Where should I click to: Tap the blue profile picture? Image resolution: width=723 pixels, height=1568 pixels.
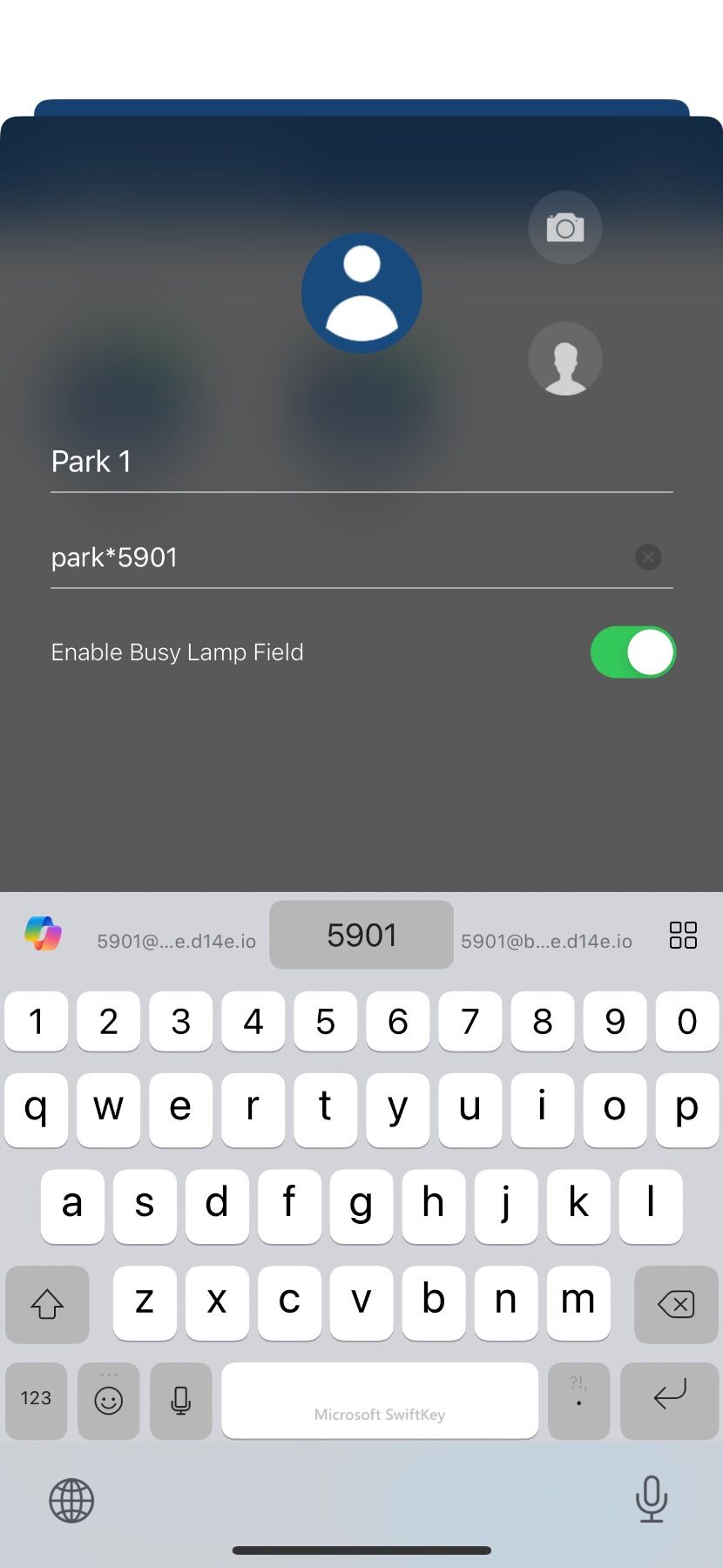[361, 293]
